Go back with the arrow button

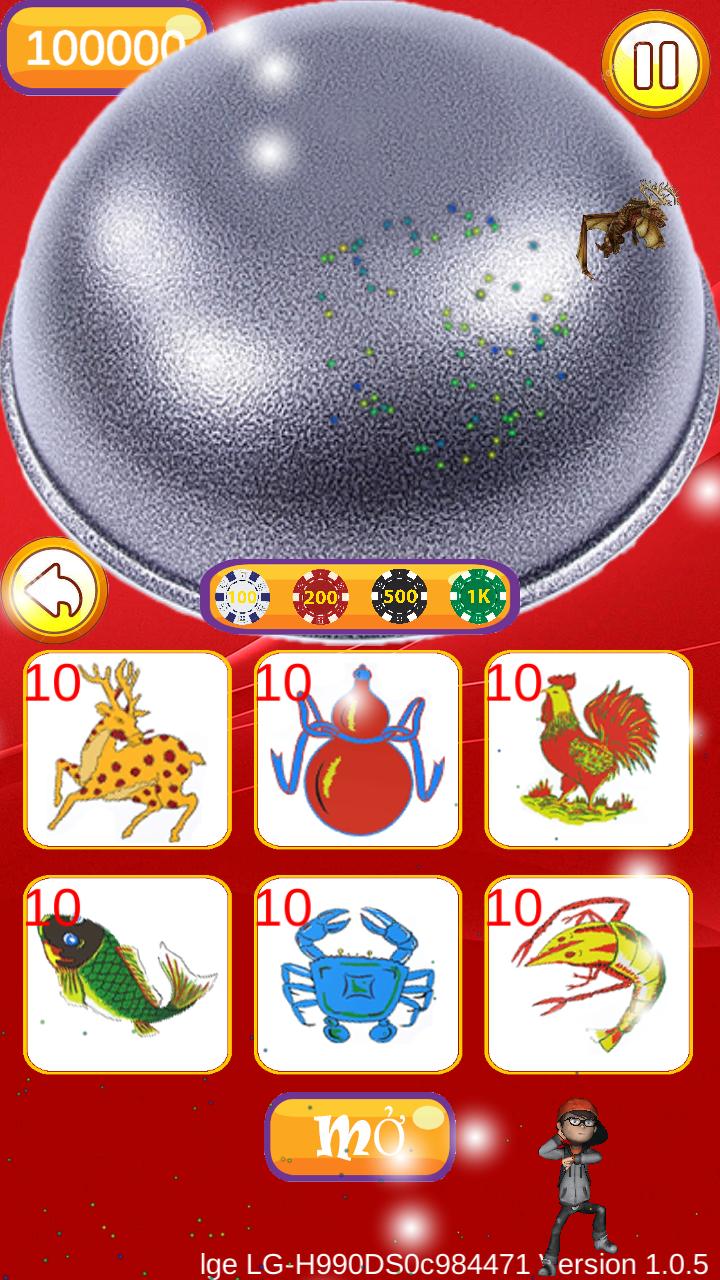click(55, 592)
